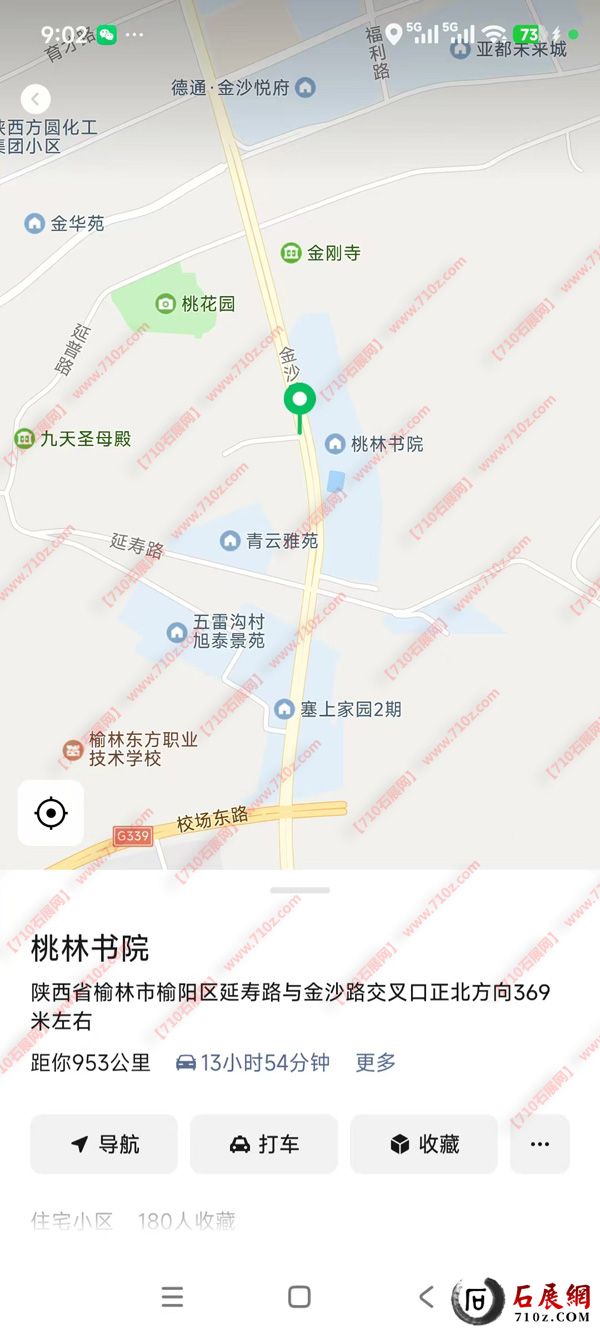Select the 金刚寺 map marker

(291, 253)
